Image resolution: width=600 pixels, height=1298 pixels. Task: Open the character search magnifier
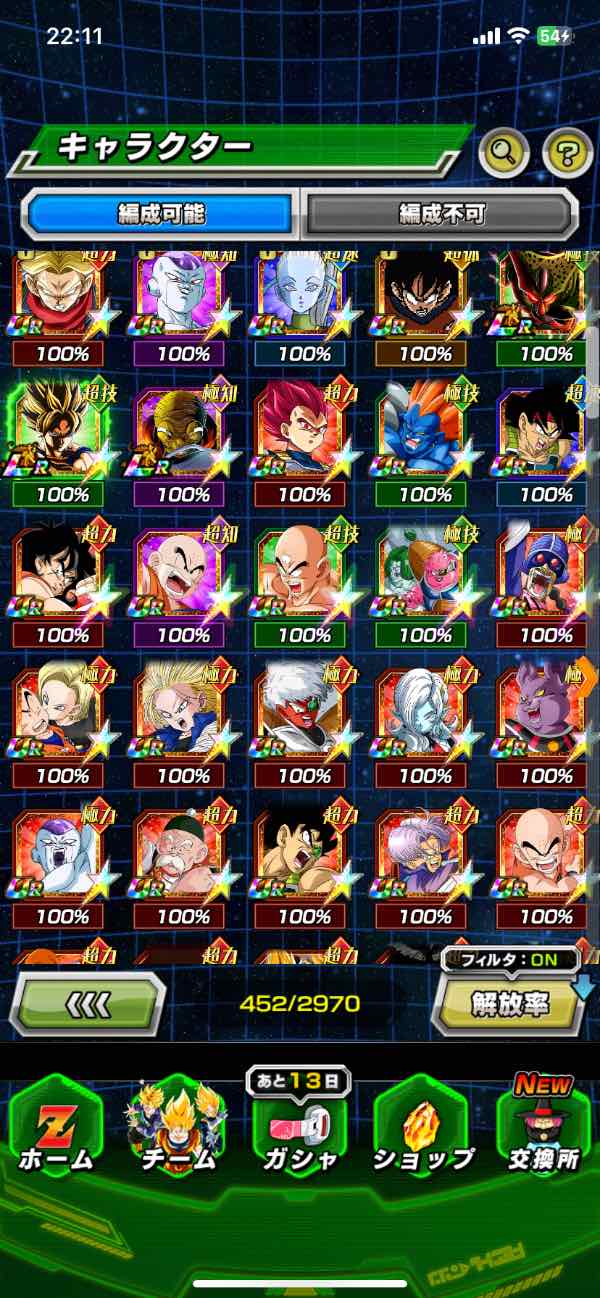click(x=504, y=152)
